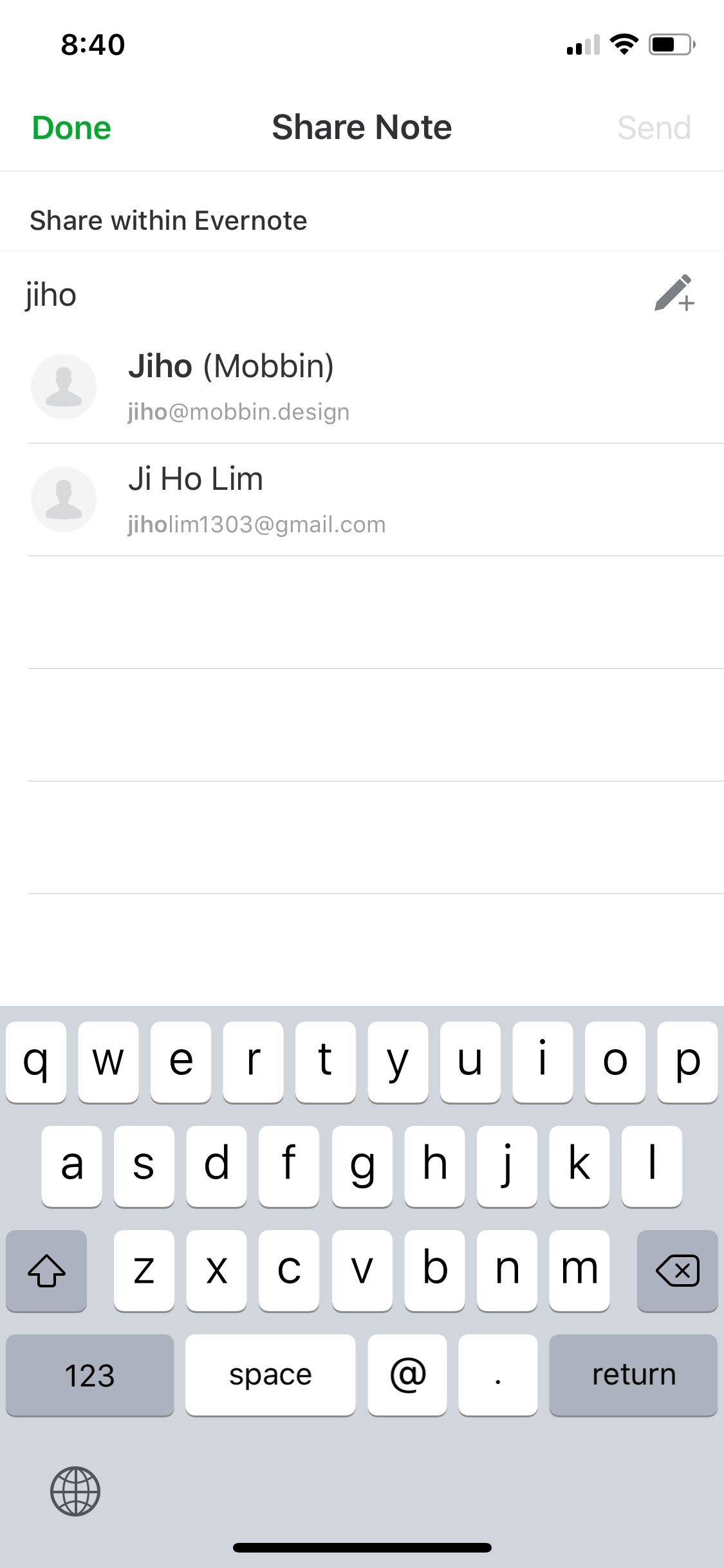Hit the return key on keyboard
Image resolution: width=724 pixels, height=1568 pixels.
point(633,1375)
